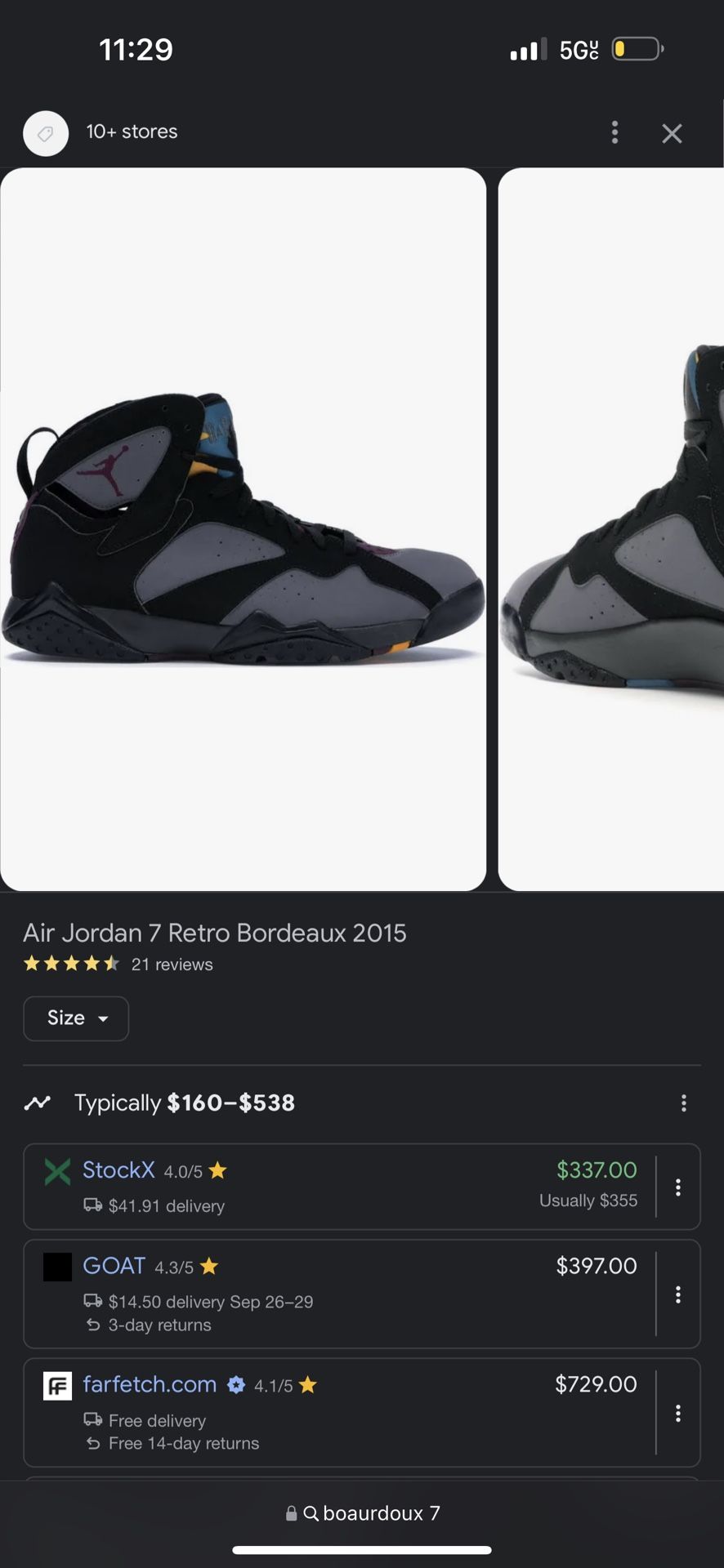
Task: Close the product panel
Action: coord(672,133)
